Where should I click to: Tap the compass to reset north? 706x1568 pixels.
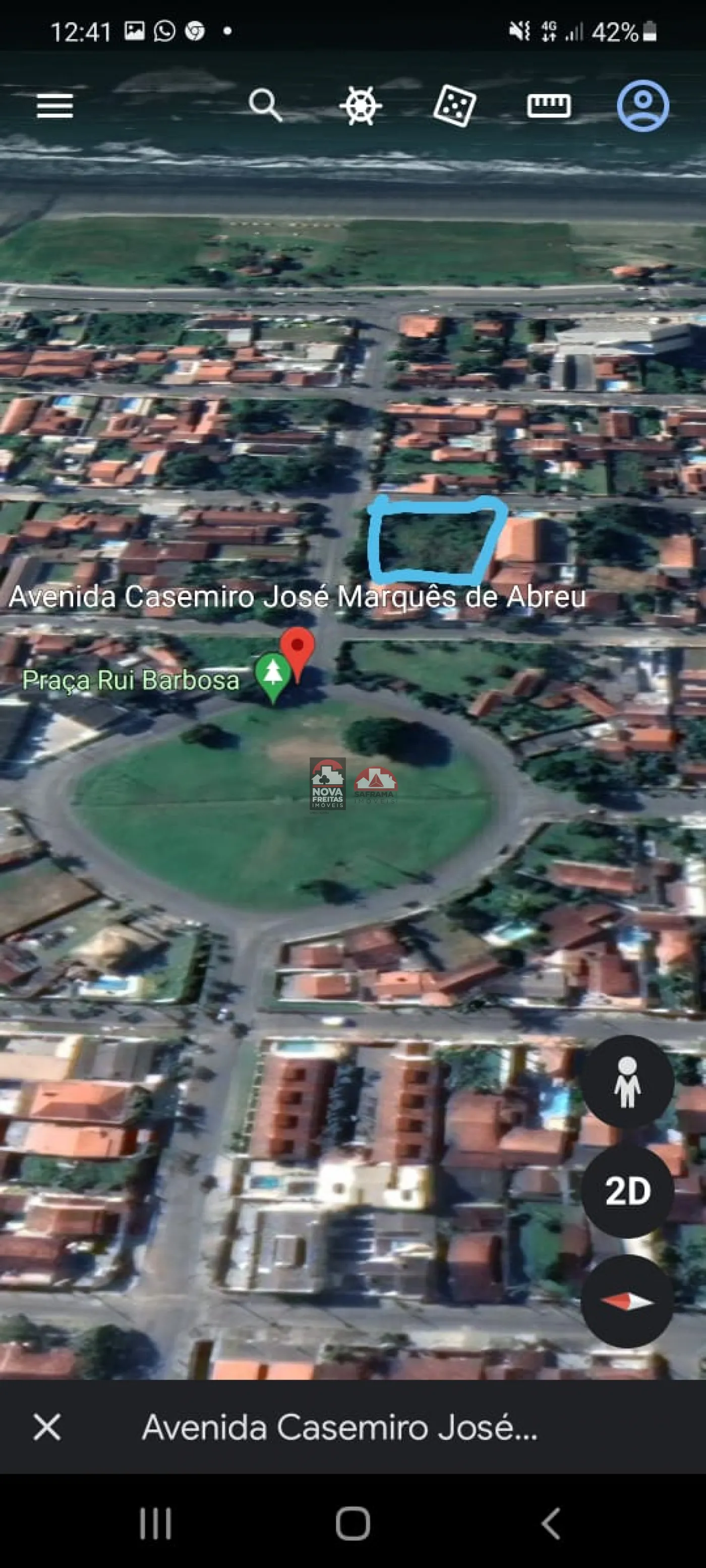[x=627, y=1301]
